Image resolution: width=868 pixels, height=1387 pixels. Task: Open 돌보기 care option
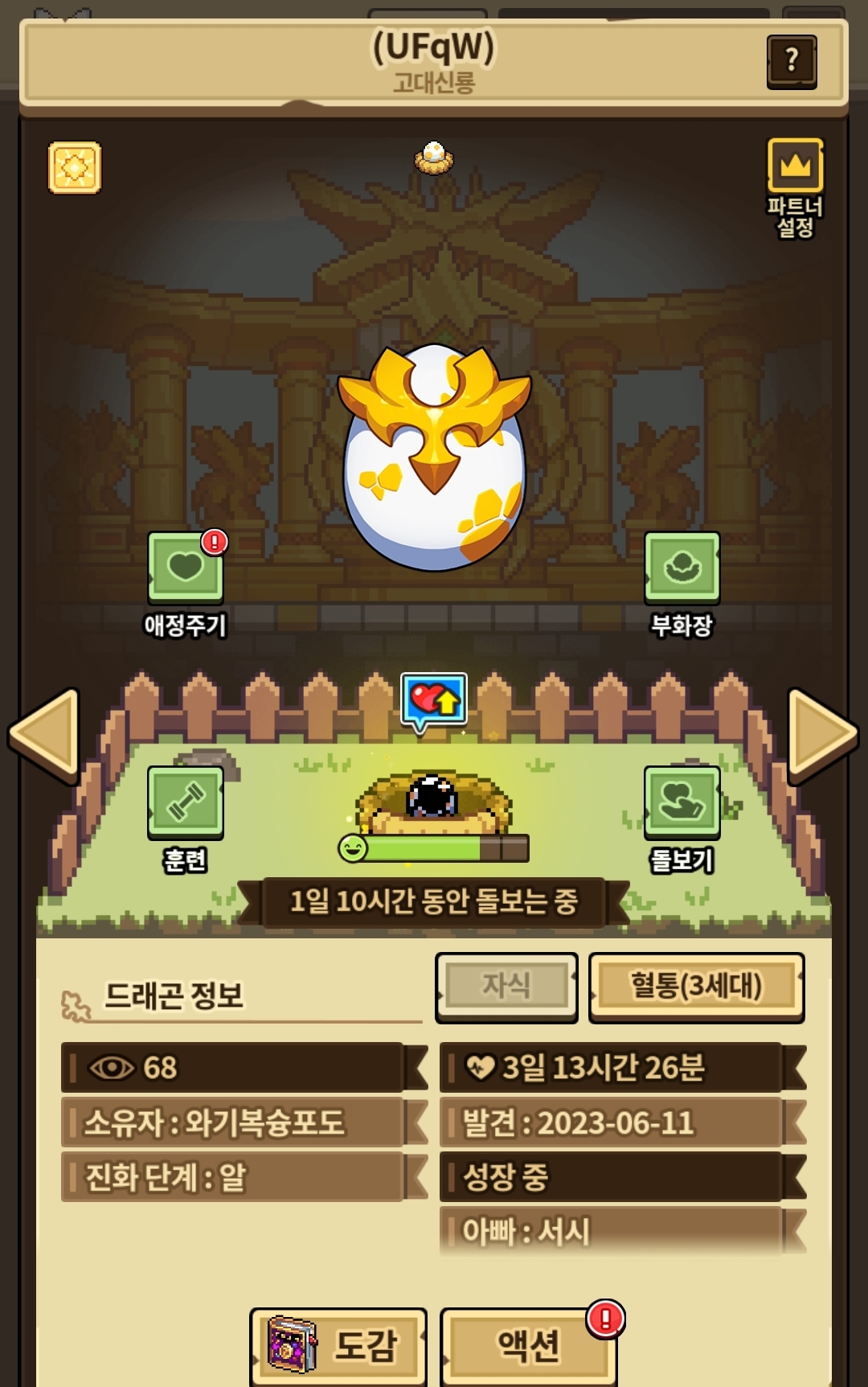(x=682, y=819)
